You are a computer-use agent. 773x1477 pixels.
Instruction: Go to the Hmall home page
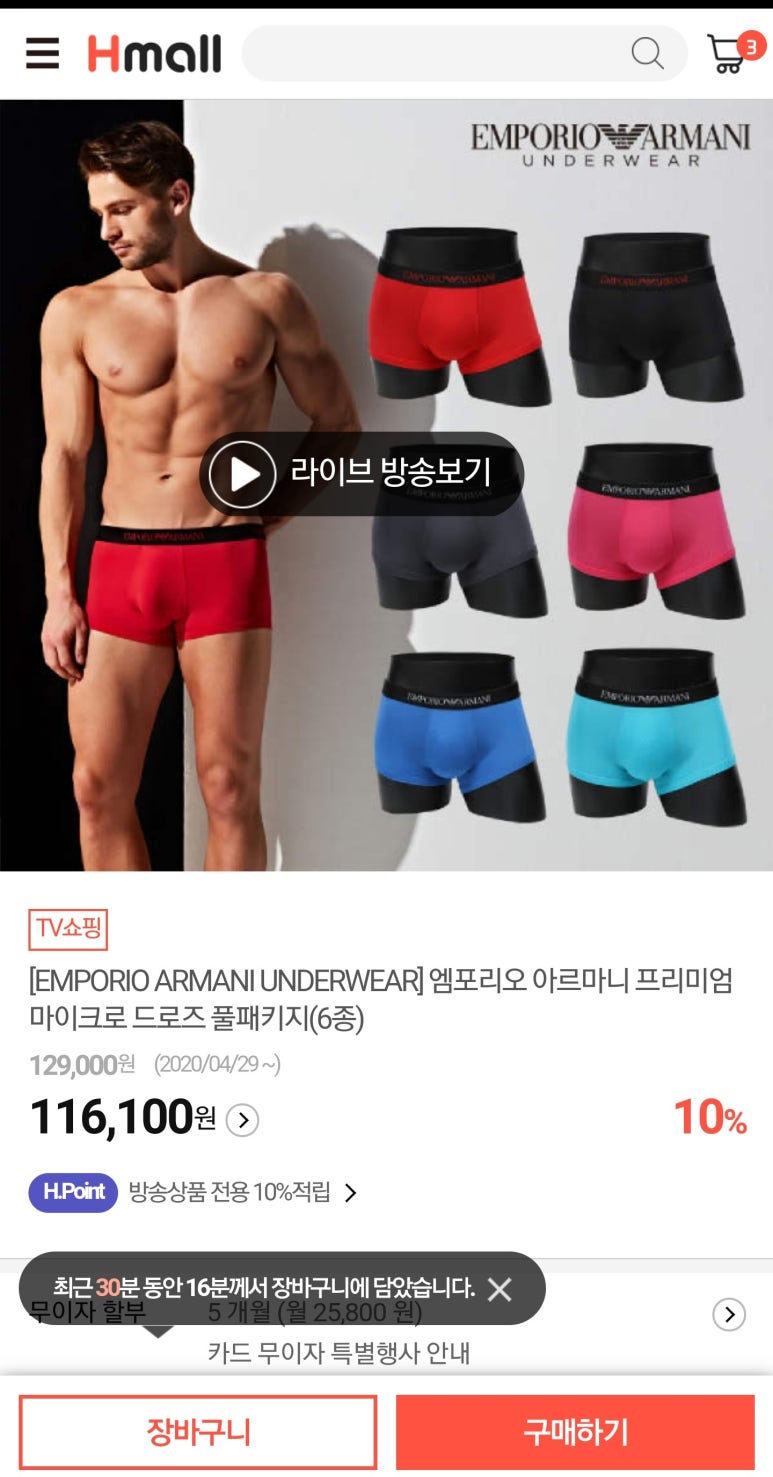pos(154,54)
